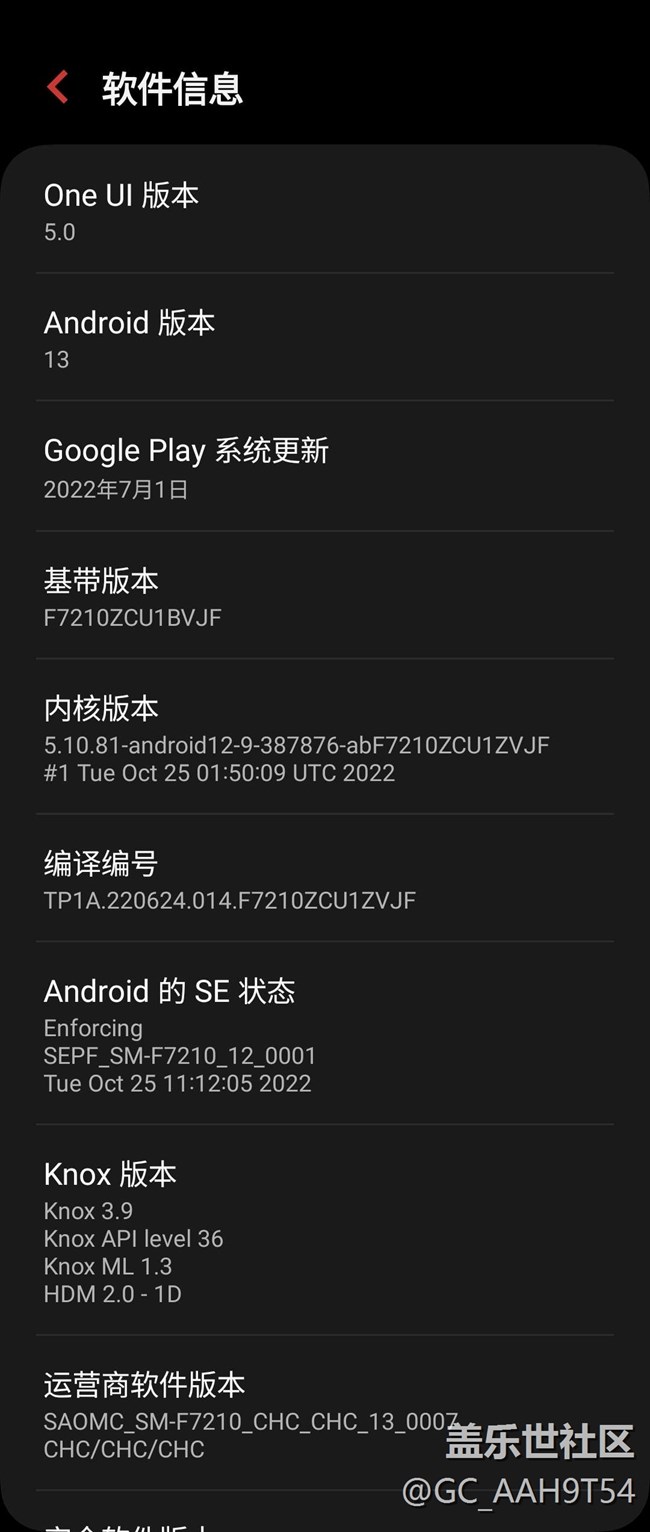Tap the 编译编号 build number row
The width and height of the screenshot is (650, 1532).
[x=324, y=879]
